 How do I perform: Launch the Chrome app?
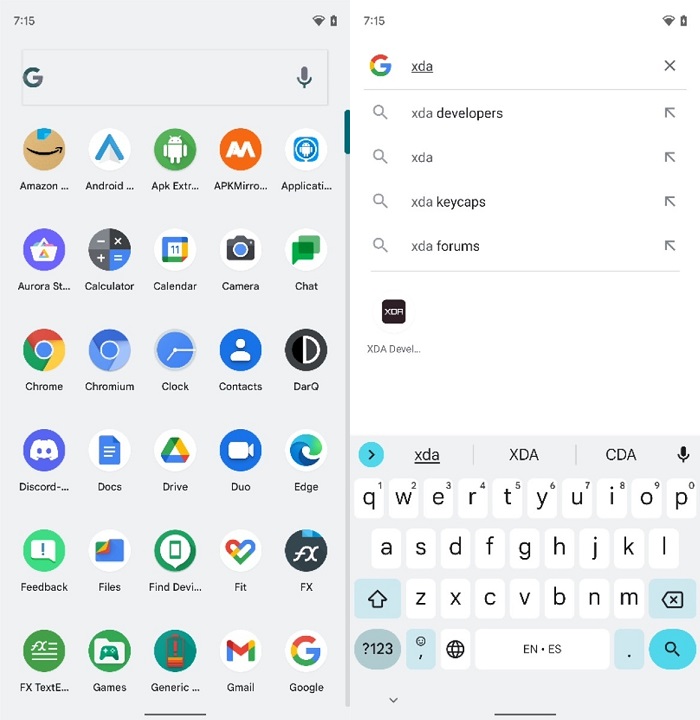[x=44, y=351]
